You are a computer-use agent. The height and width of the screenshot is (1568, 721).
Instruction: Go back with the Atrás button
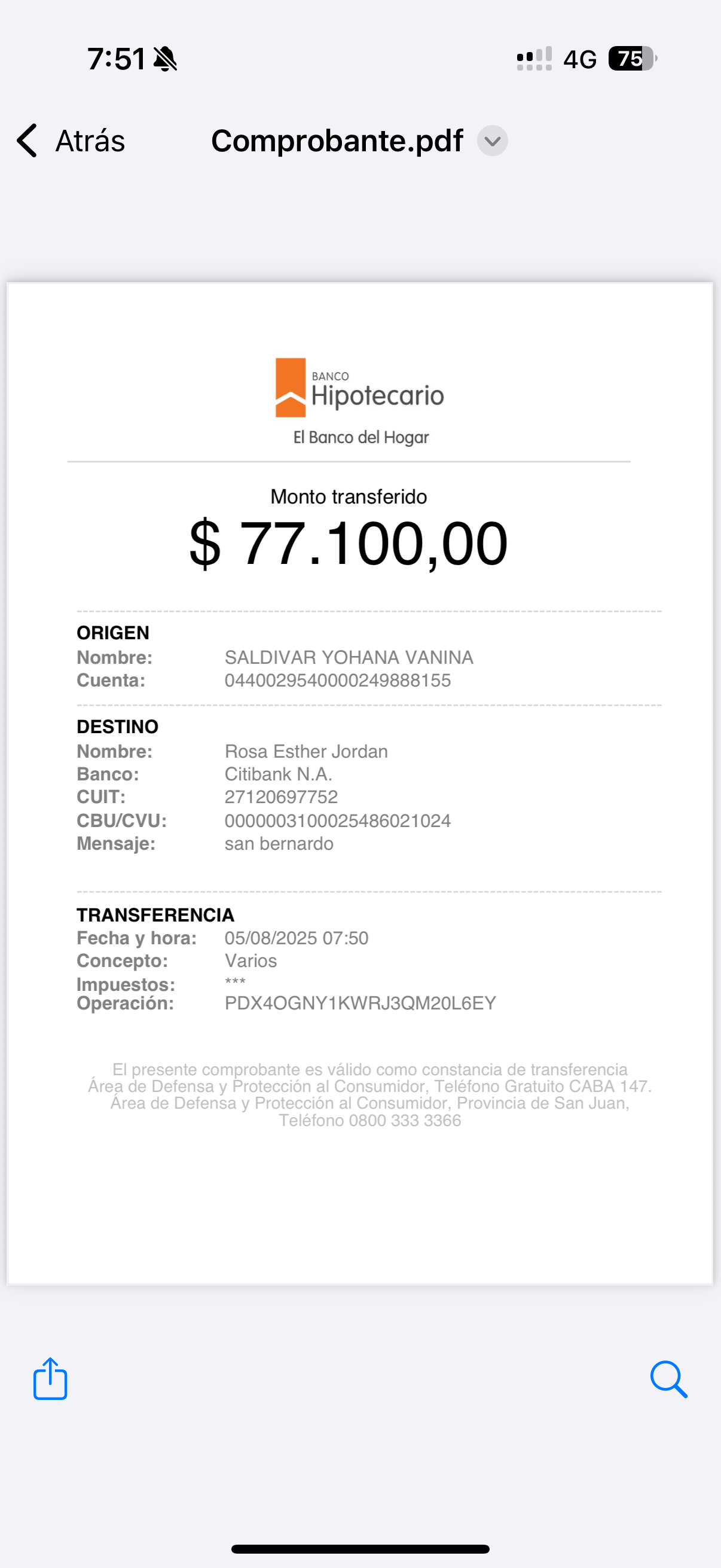tap(71, 141)
